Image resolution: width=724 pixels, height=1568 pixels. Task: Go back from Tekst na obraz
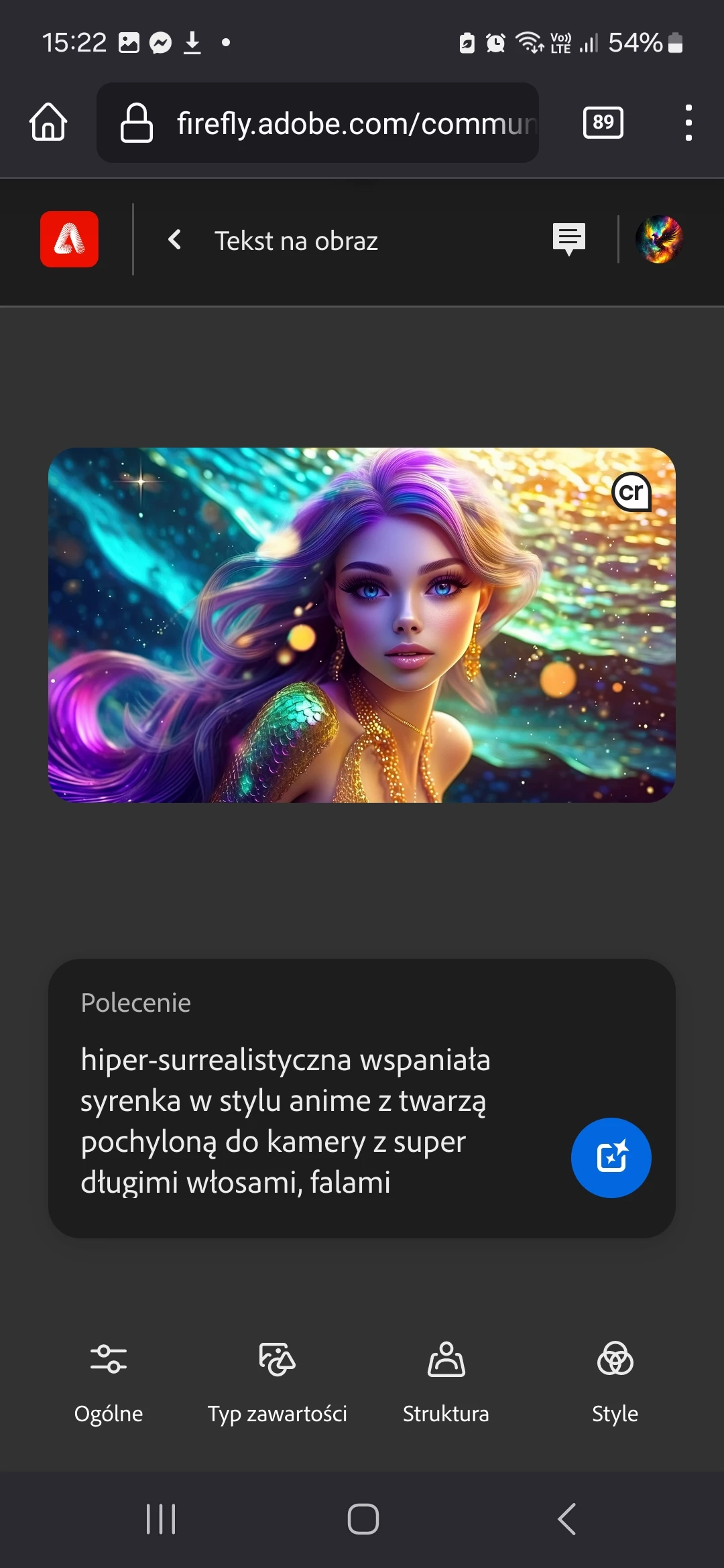pos(175,239)
